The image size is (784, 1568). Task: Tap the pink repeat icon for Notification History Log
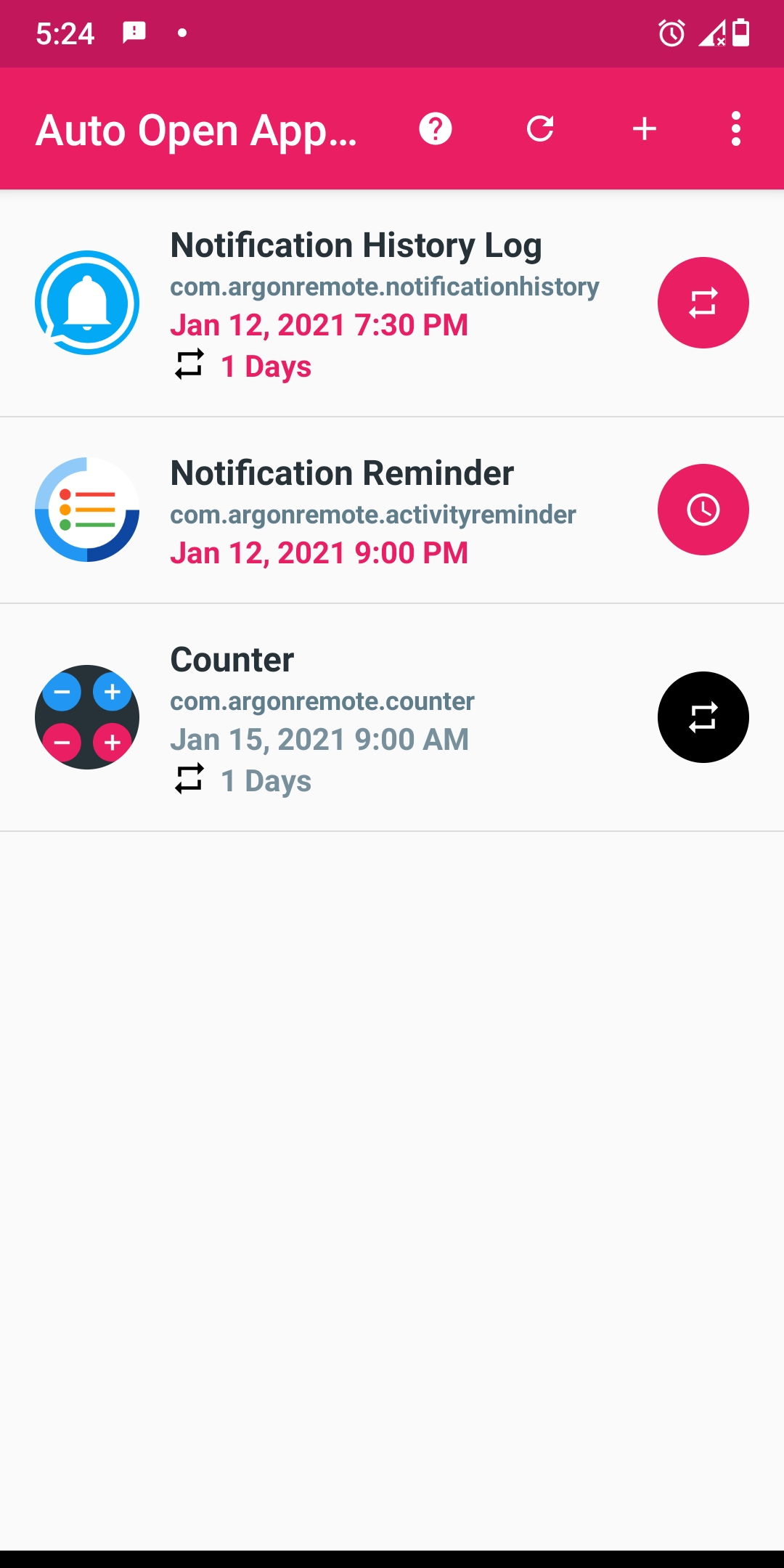(x=703, y=303)
